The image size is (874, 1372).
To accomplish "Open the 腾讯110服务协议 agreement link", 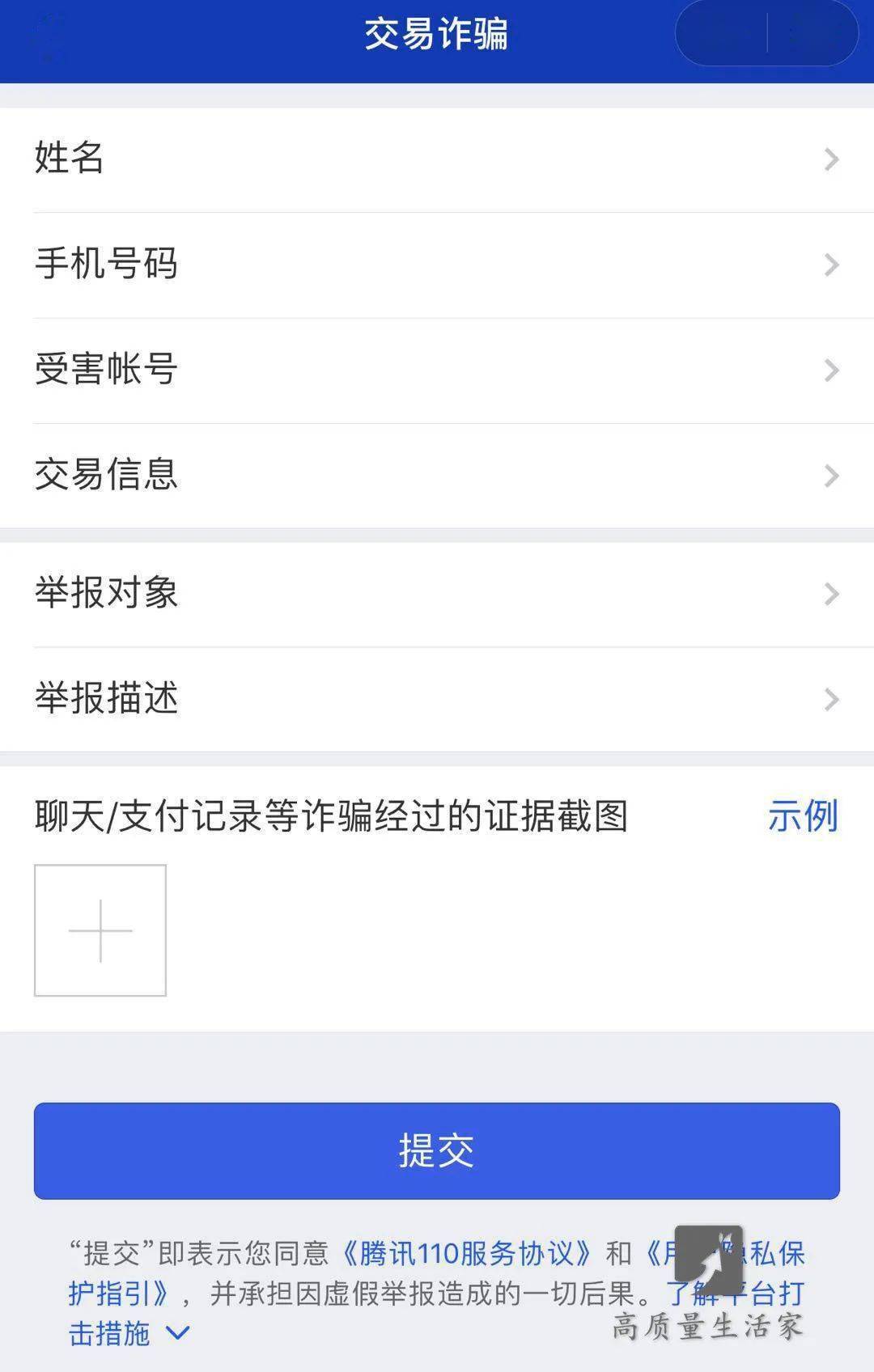I will 465,1251.
